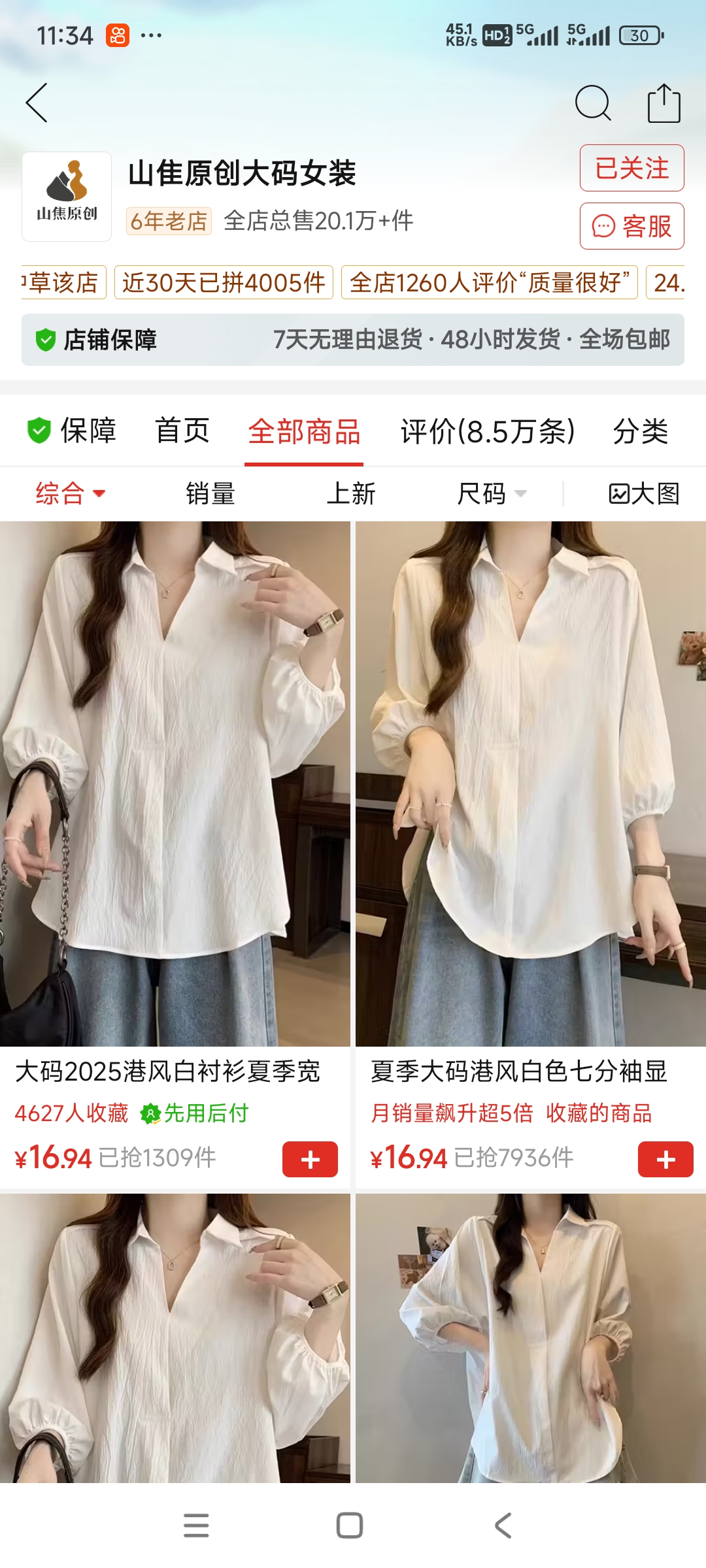Sort products by 销量
706x1568 pixels.
(210, 493)
